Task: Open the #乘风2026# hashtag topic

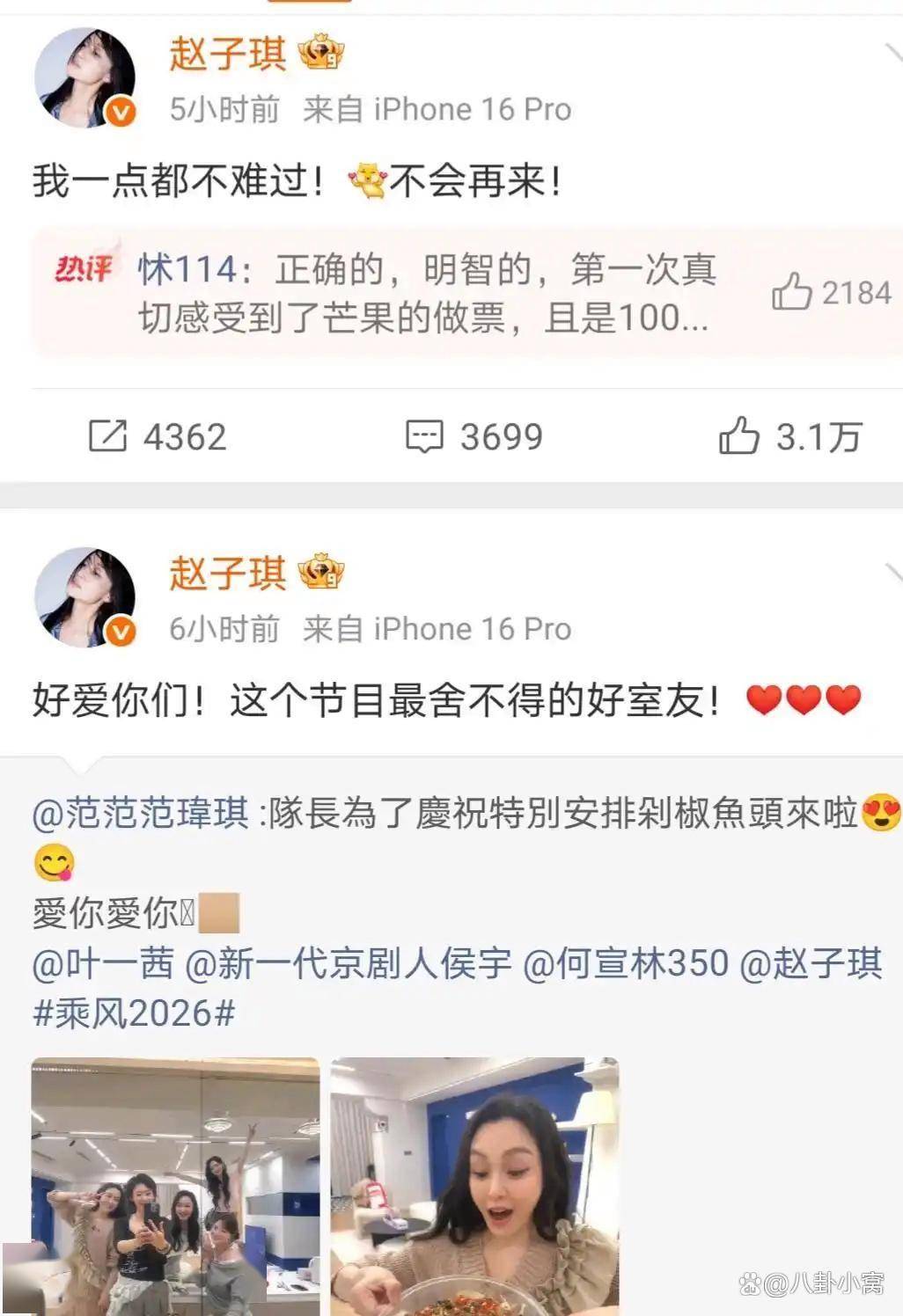Action: click(x=134, y=1013)
